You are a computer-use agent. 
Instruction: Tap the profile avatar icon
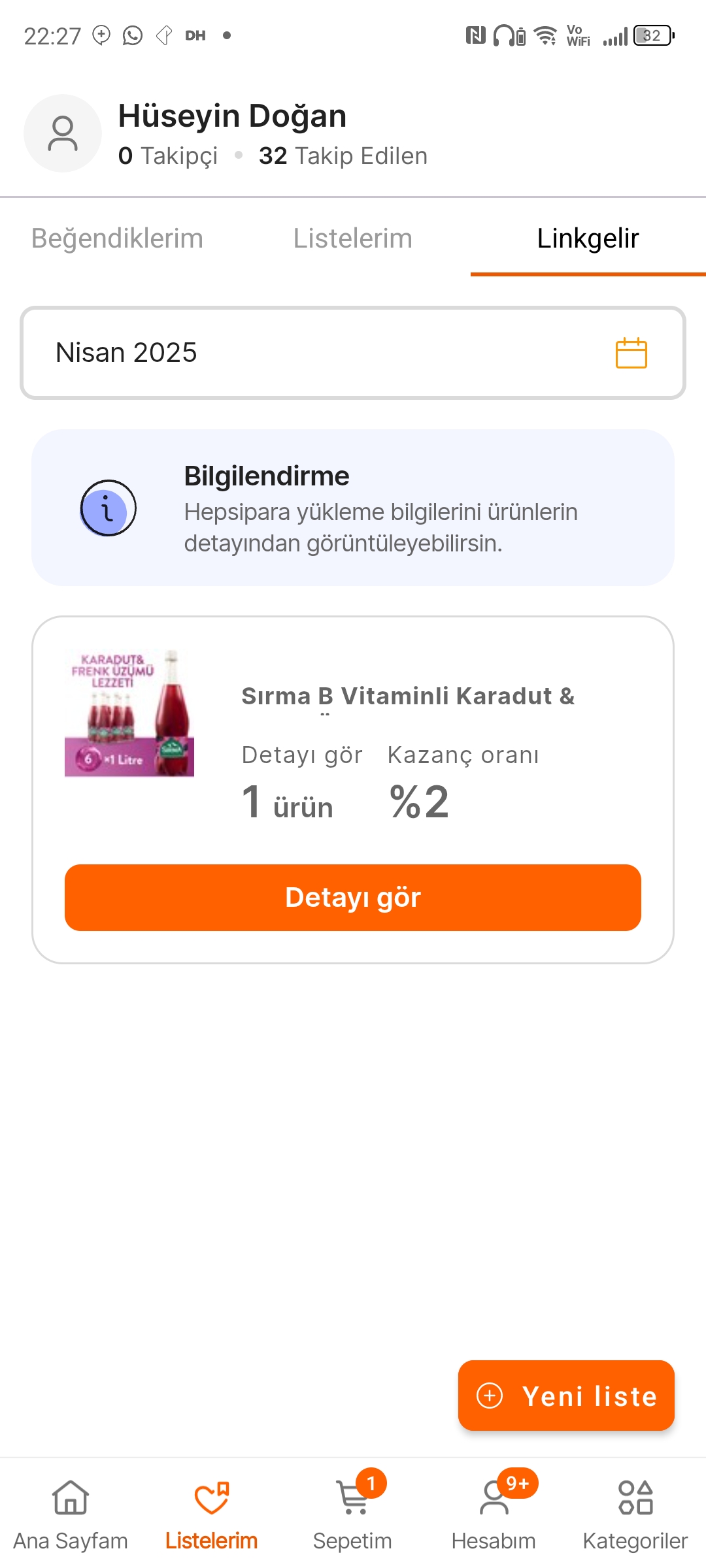[x=63, y=133]
